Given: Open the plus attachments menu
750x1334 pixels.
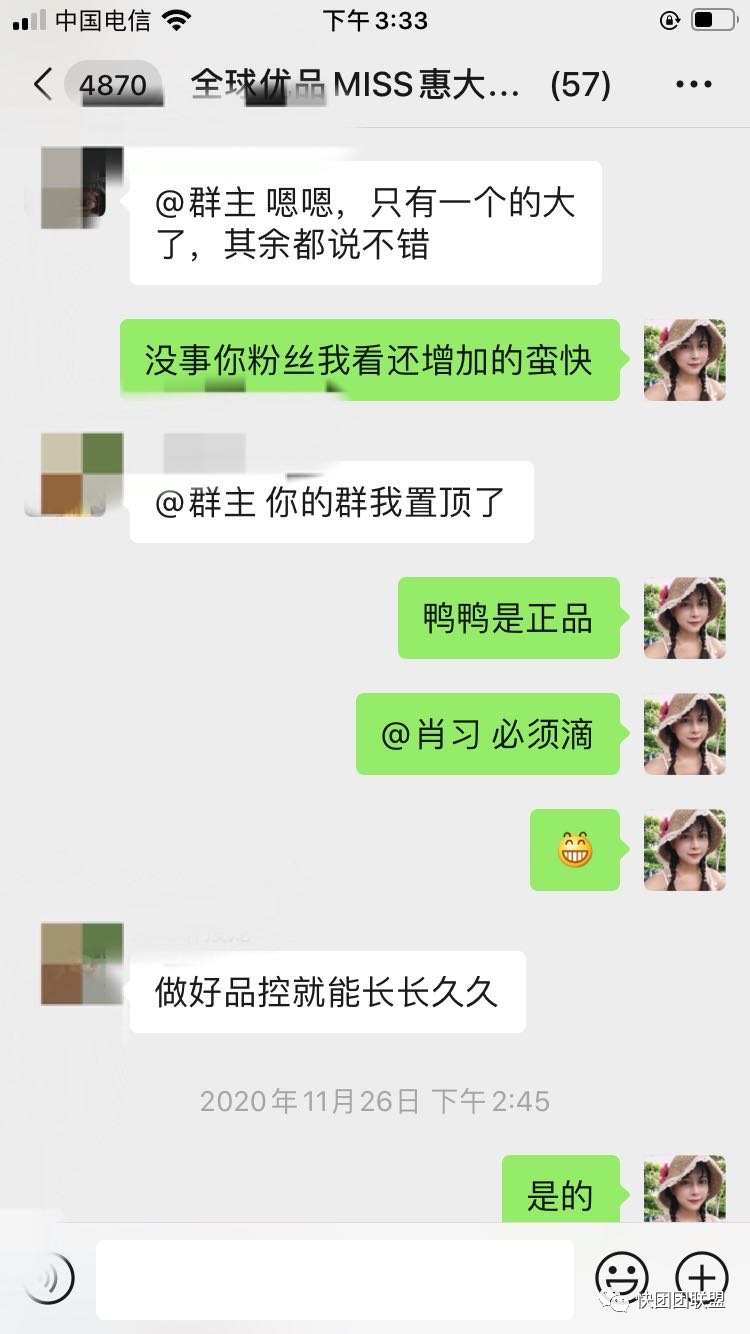Looking at the screenshot, I should 701,1277.
